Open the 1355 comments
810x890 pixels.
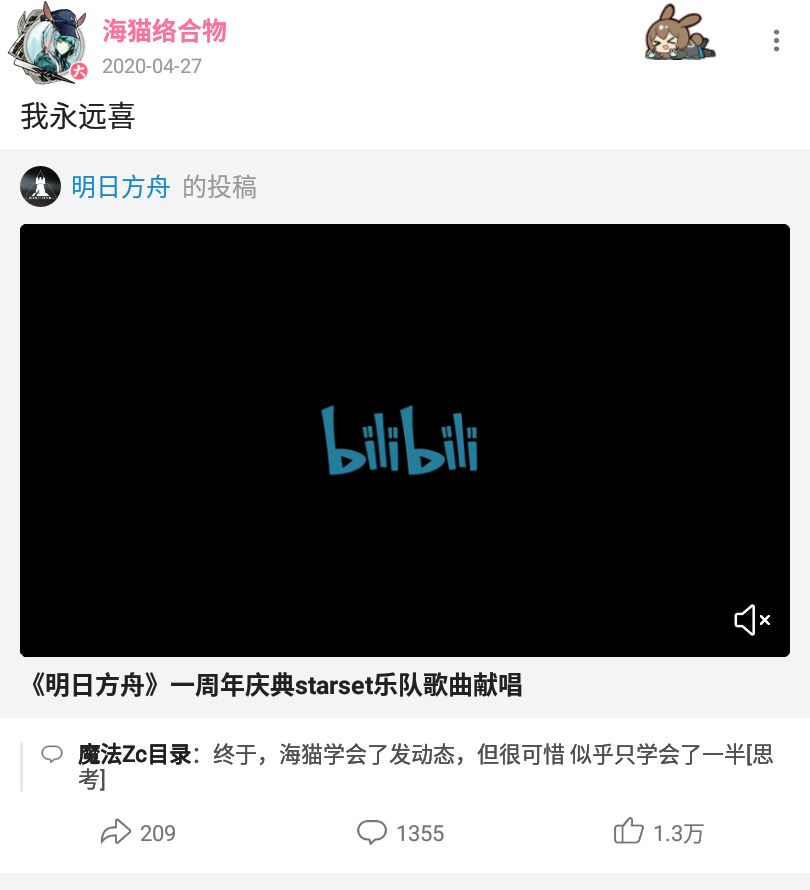pyautogui.click(x=400, y=833)
